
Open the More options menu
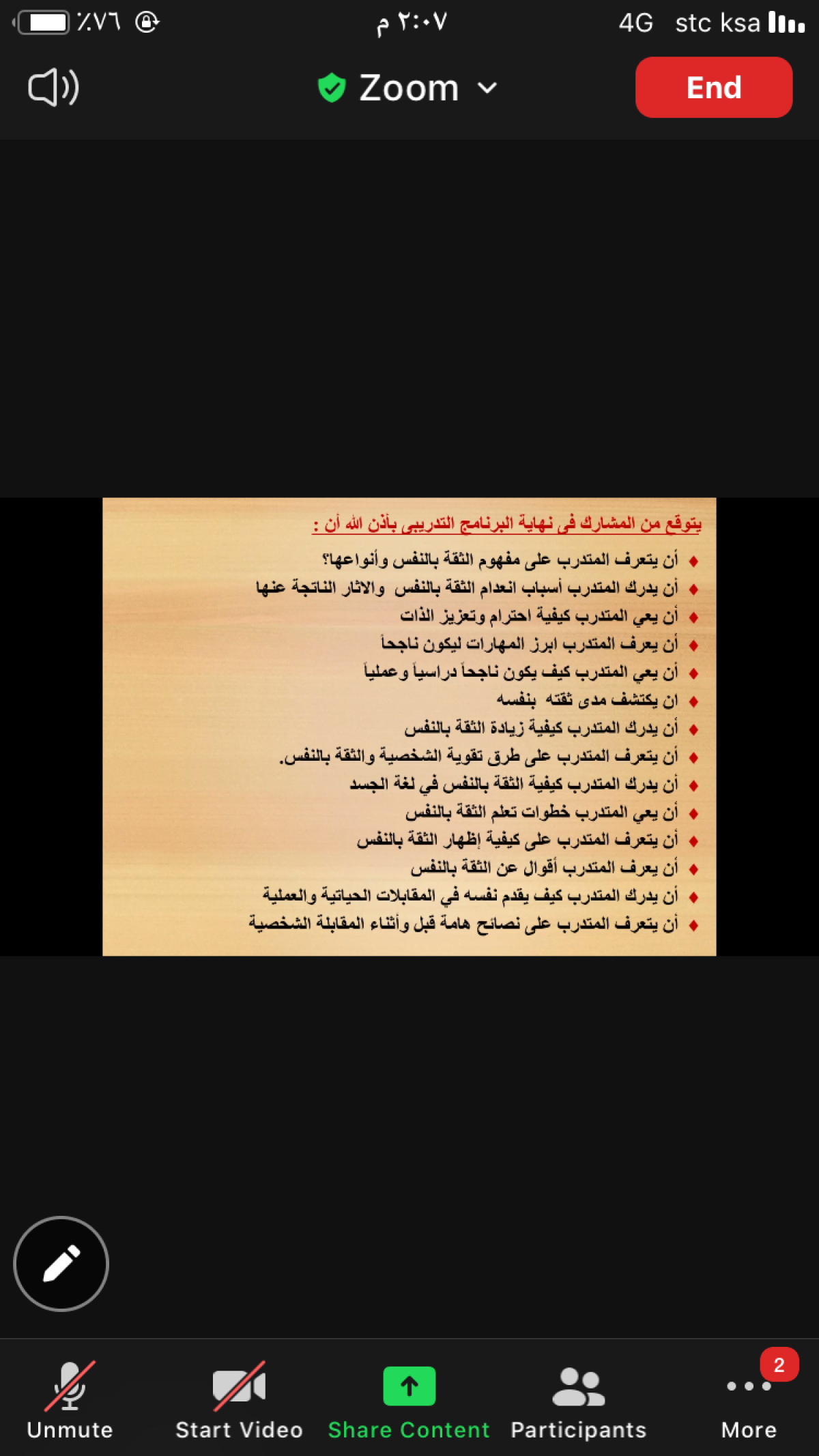[x=749, y=1400]
